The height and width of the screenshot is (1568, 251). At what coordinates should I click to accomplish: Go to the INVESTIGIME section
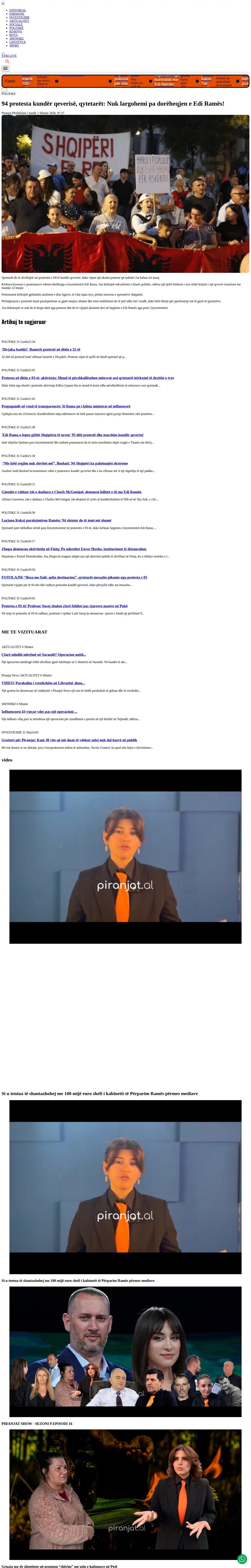point(19,17)
